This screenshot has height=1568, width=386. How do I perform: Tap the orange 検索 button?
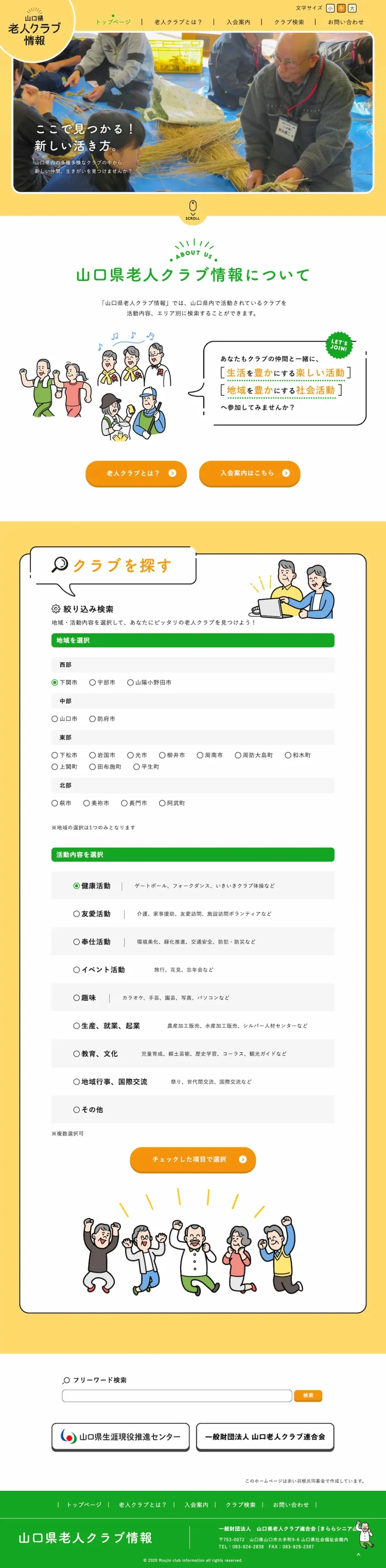308,1395
